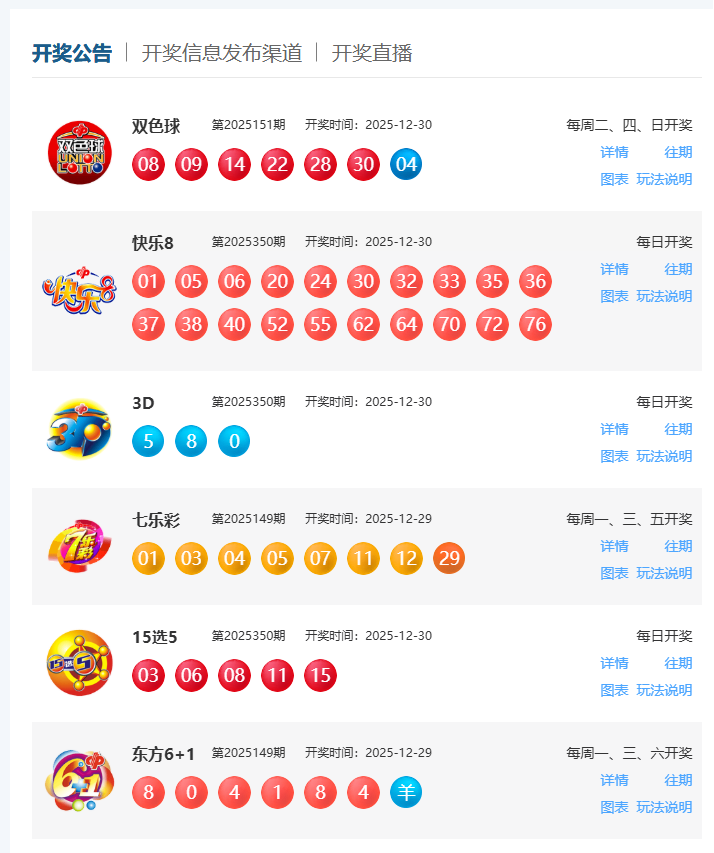View 往期 results for 双色球
Viewport: 714px width, 853px height.
[x=678, y=152]
